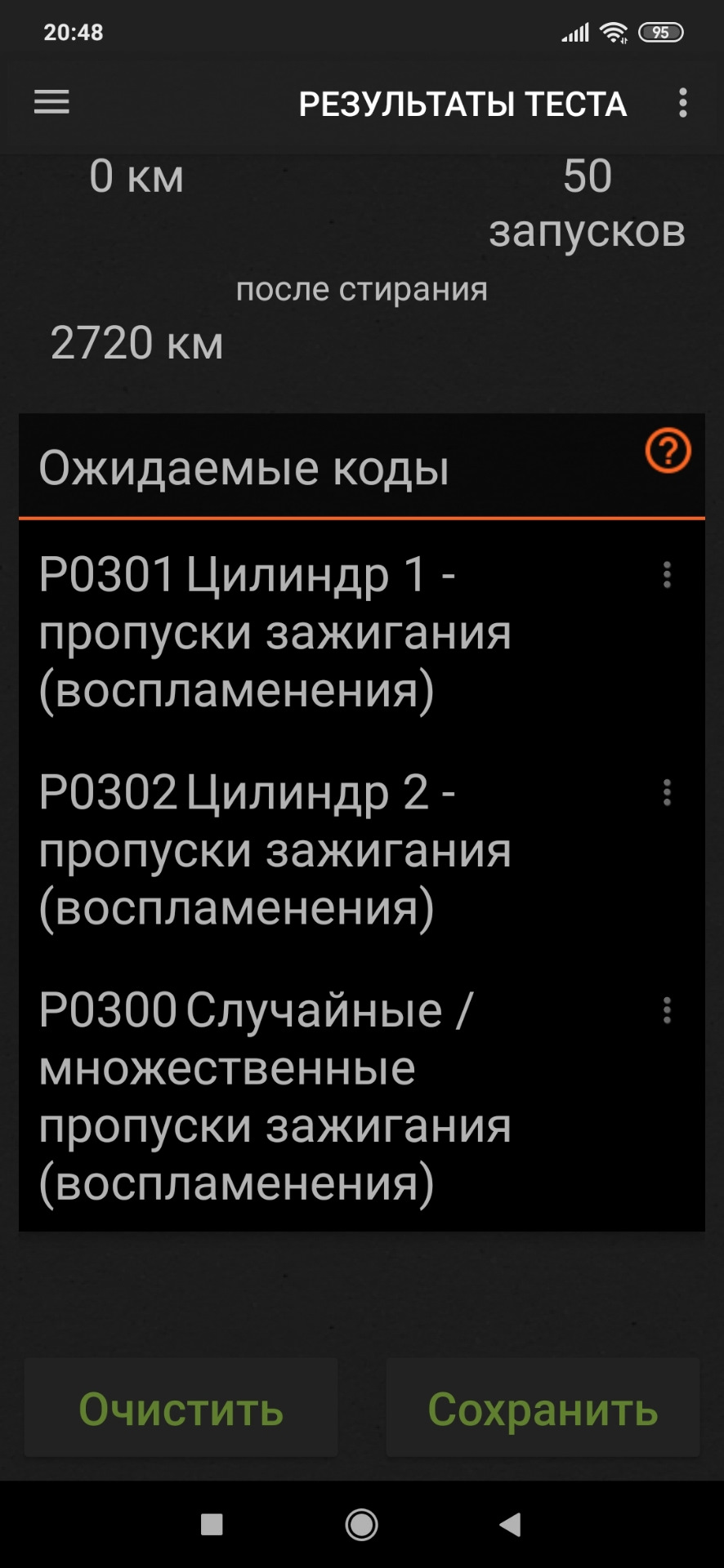The width and height of the screenshot is (724, 1568).
Task: Go back with system back button
Action: point(511,1525)
